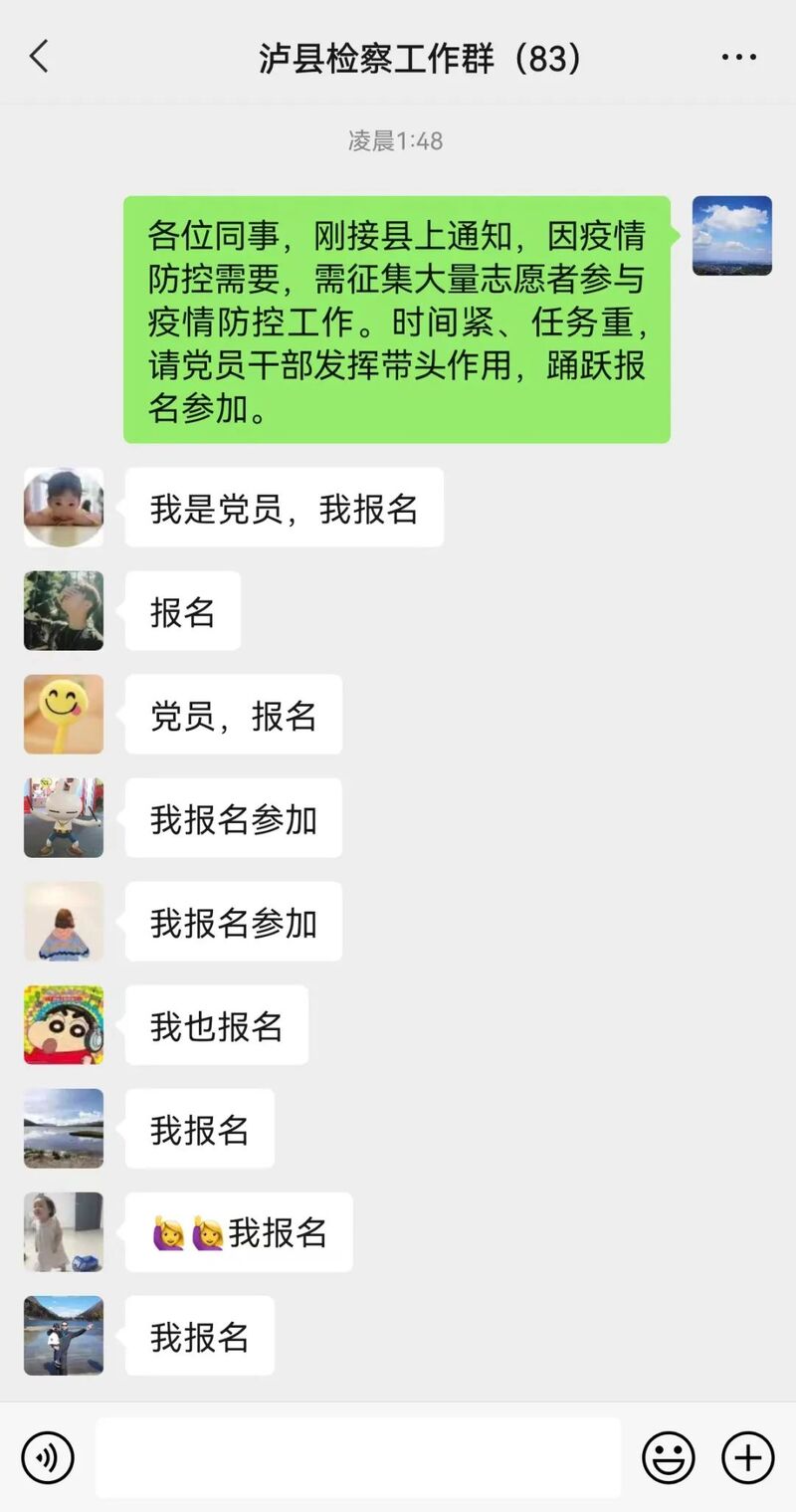Open the plus attachments menu
This screenshot has height=1512, width=796.
point(747,1458)
